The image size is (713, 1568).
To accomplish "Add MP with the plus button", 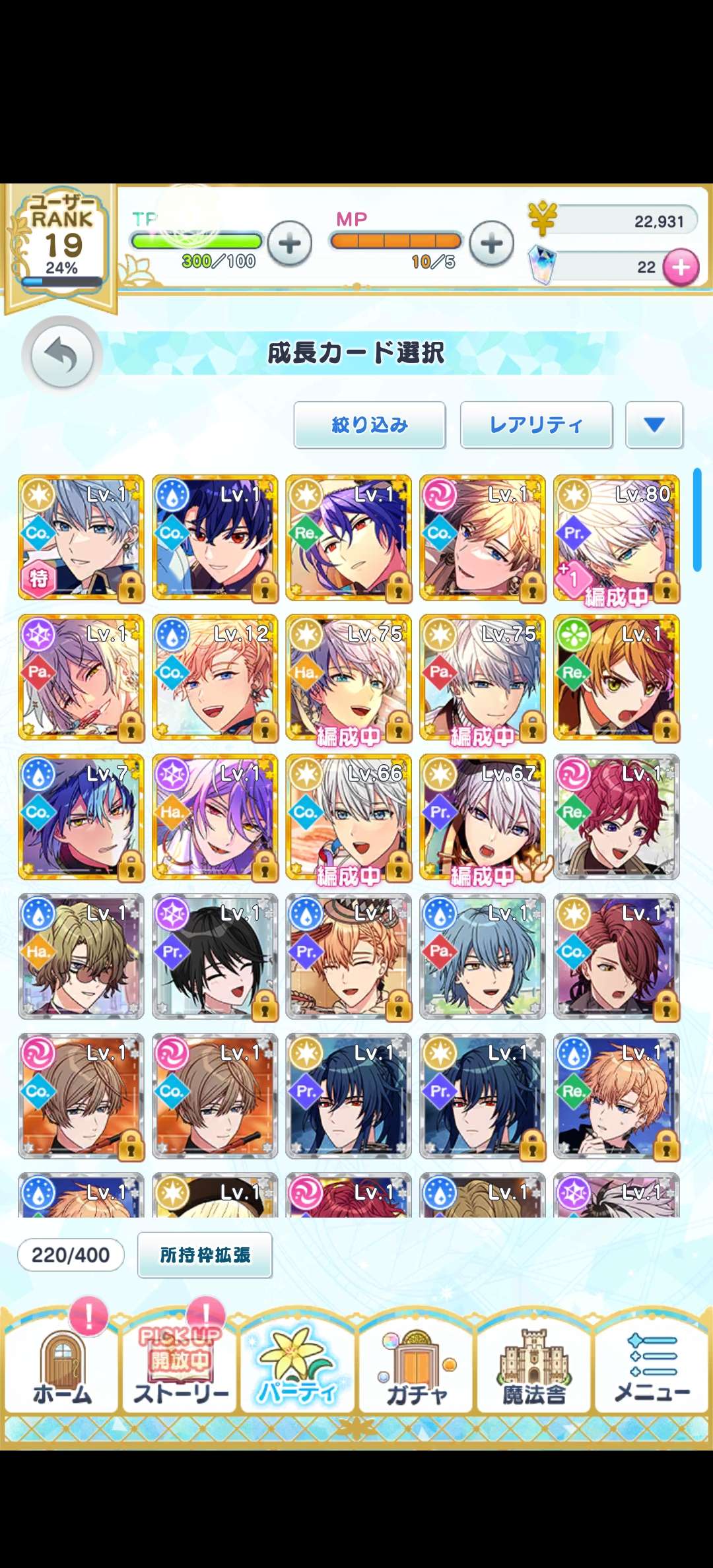I will [491, 244].
